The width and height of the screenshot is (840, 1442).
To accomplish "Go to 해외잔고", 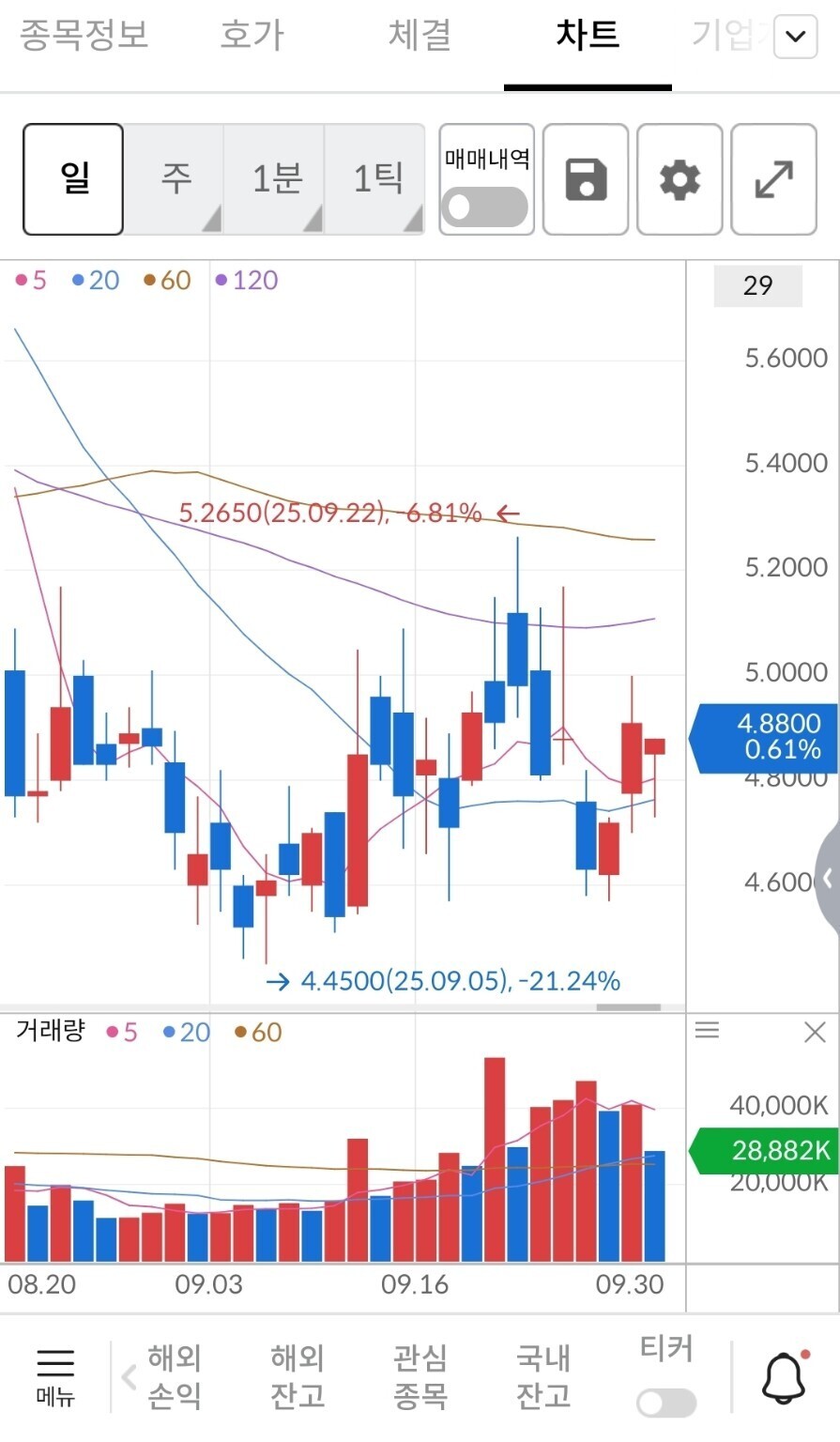I will coord(297,1376).
